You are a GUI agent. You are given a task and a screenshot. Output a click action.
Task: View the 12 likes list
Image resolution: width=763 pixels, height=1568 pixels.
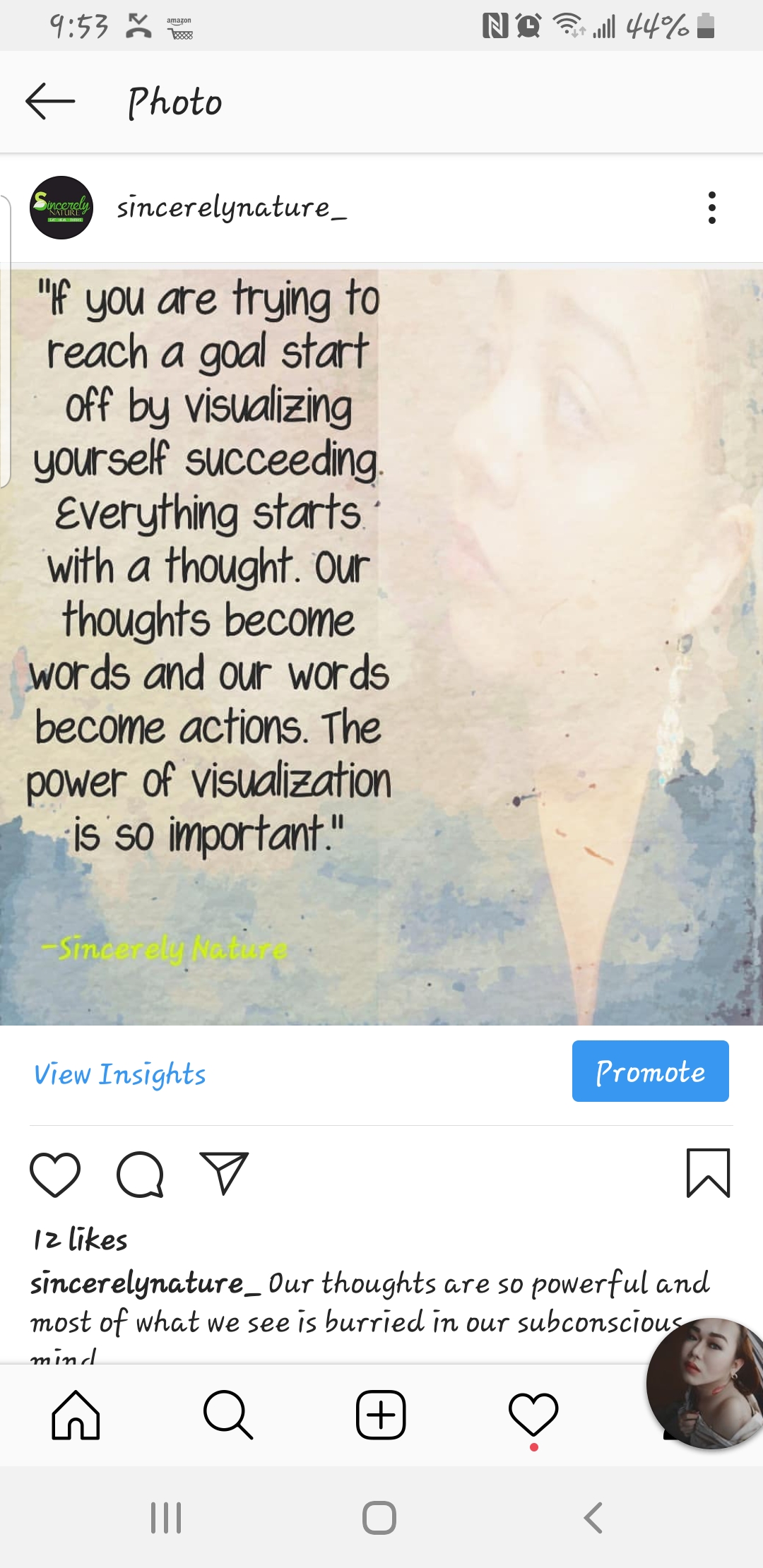(81, 1240)
